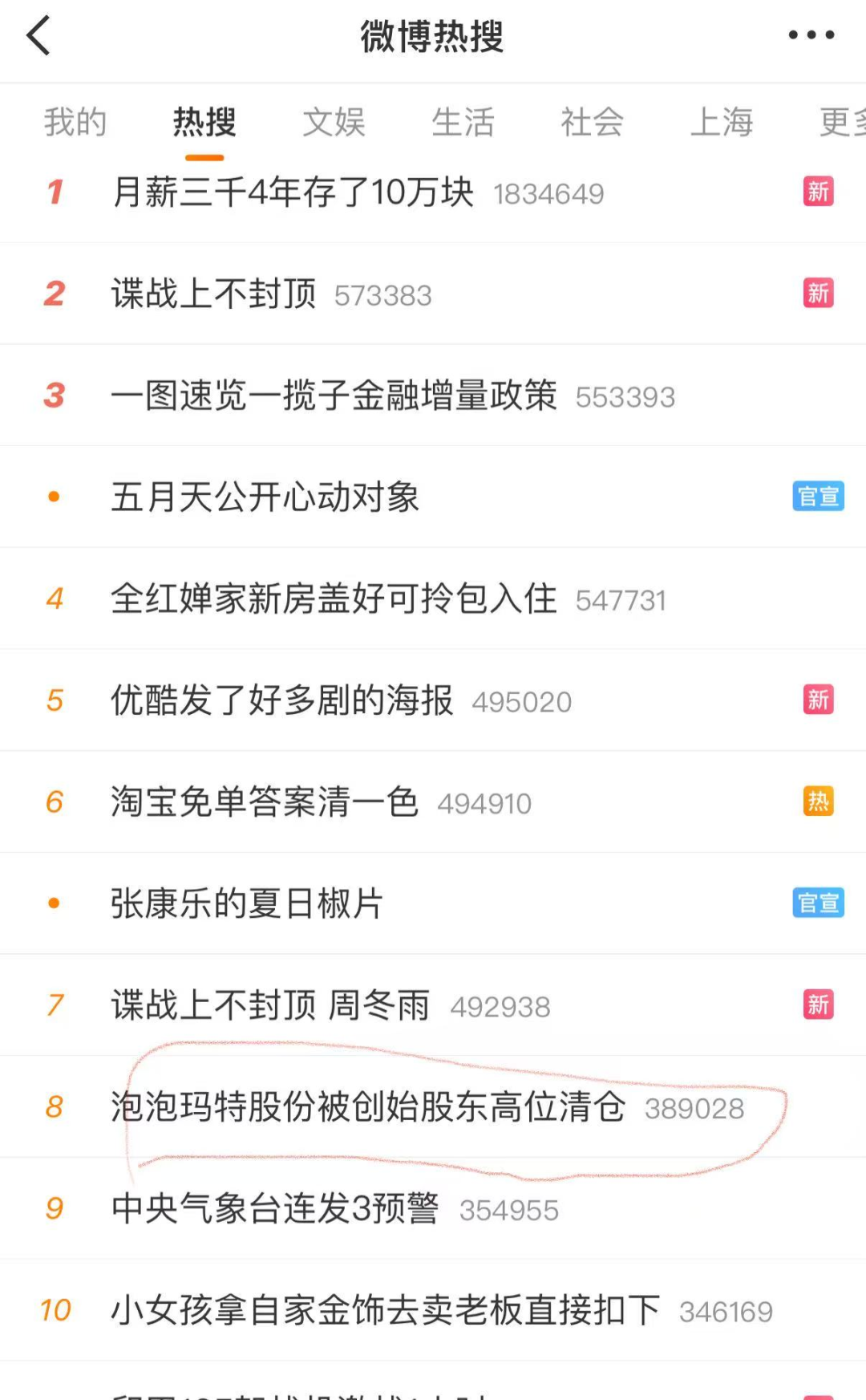Switch to the 我的 tab
This screenshot has height=1400, width=866.
[75, 122]
